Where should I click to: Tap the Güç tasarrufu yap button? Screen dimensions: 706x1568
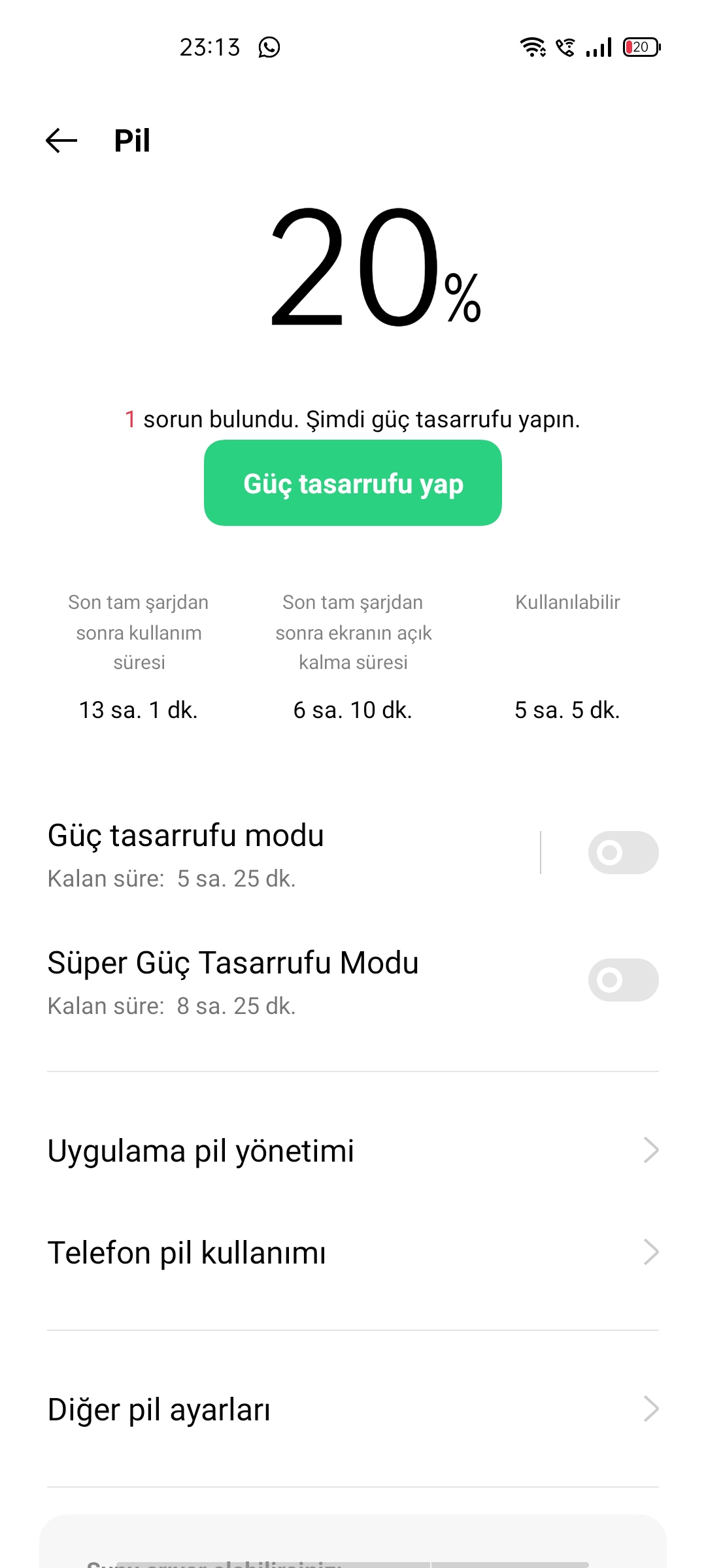click(x=353, y=483)
